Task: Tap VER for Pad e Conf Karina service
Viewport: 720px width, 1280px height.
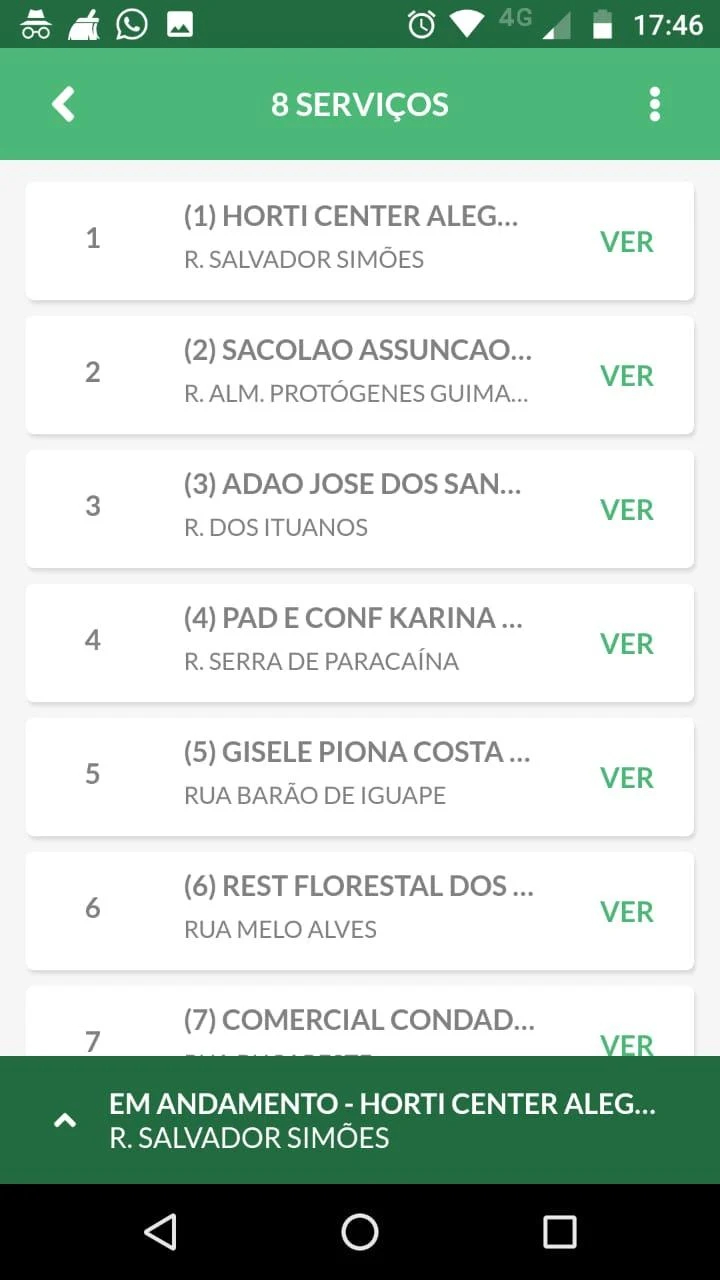Action: [627, 644]
